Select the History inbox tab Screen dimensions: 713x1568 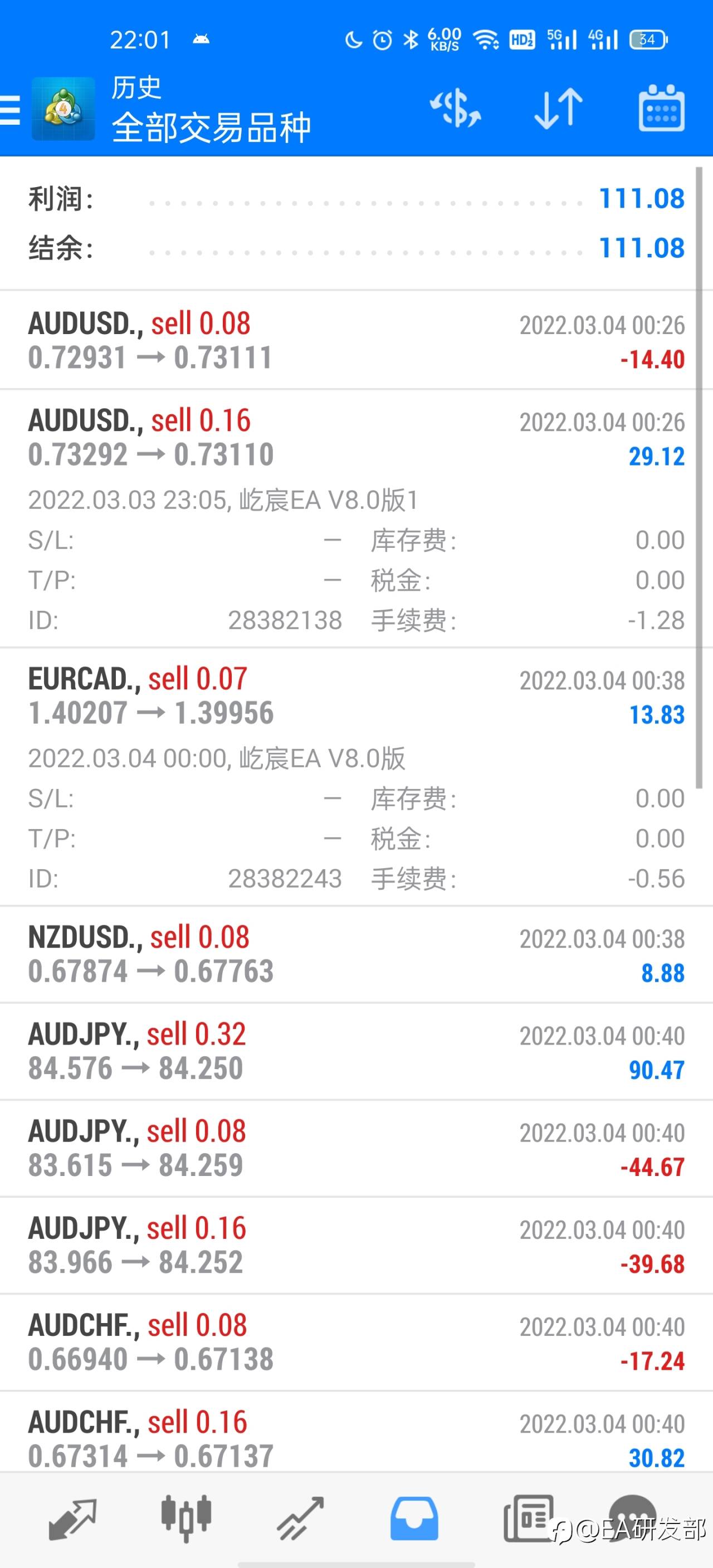[414, 1518]
